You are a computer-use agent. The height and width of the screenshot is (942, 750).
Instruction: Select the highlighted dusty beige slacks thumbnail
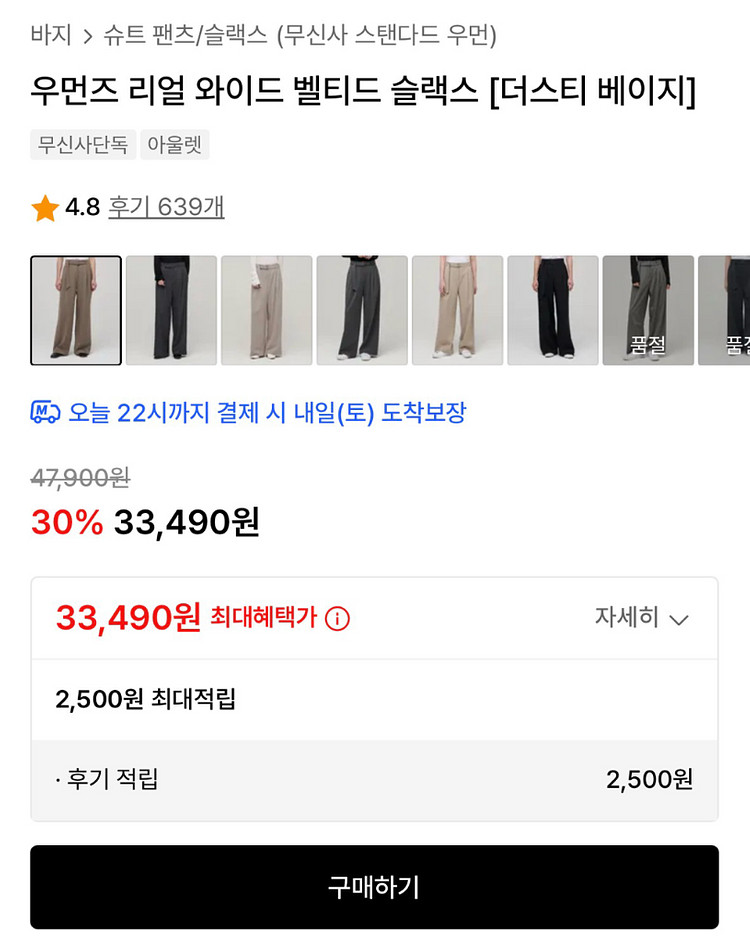point(76,310)
